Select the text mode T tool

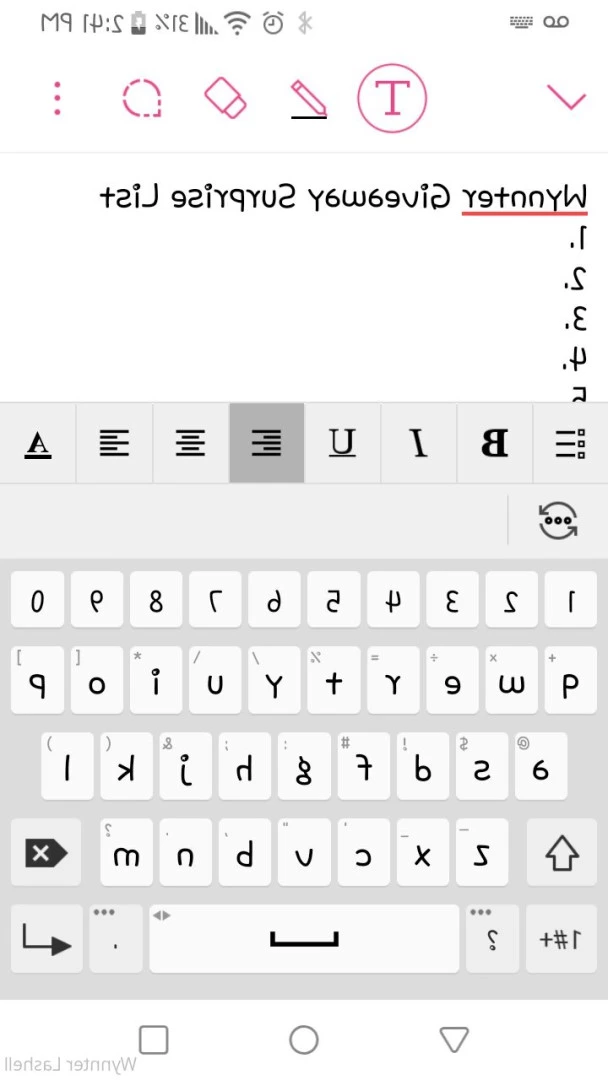[392, 97]
